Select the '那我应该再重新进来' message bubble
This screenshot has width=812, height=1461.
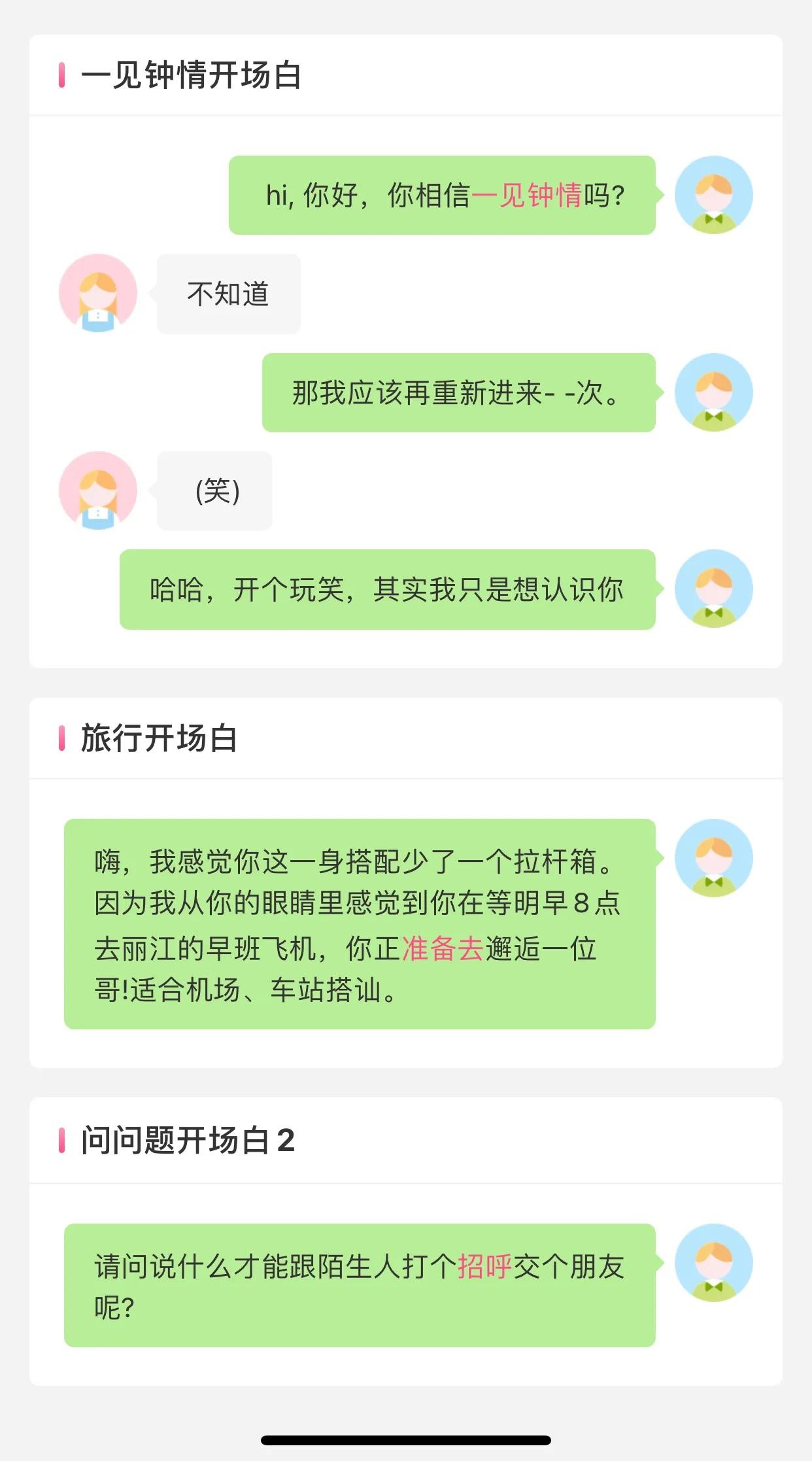[x=458, y=392]
